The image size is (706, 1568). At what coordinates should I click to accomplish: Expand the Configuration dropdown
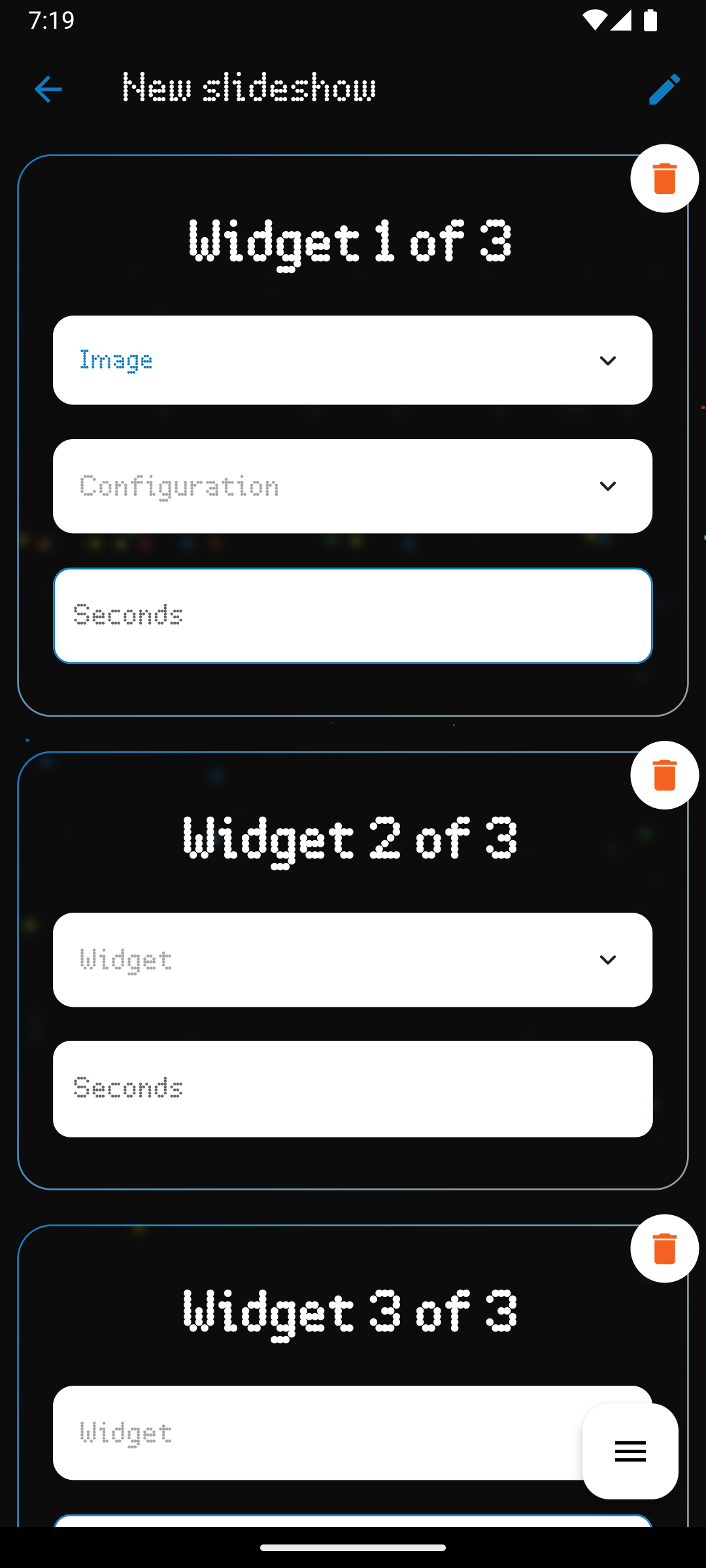click(x=353, y=486)
